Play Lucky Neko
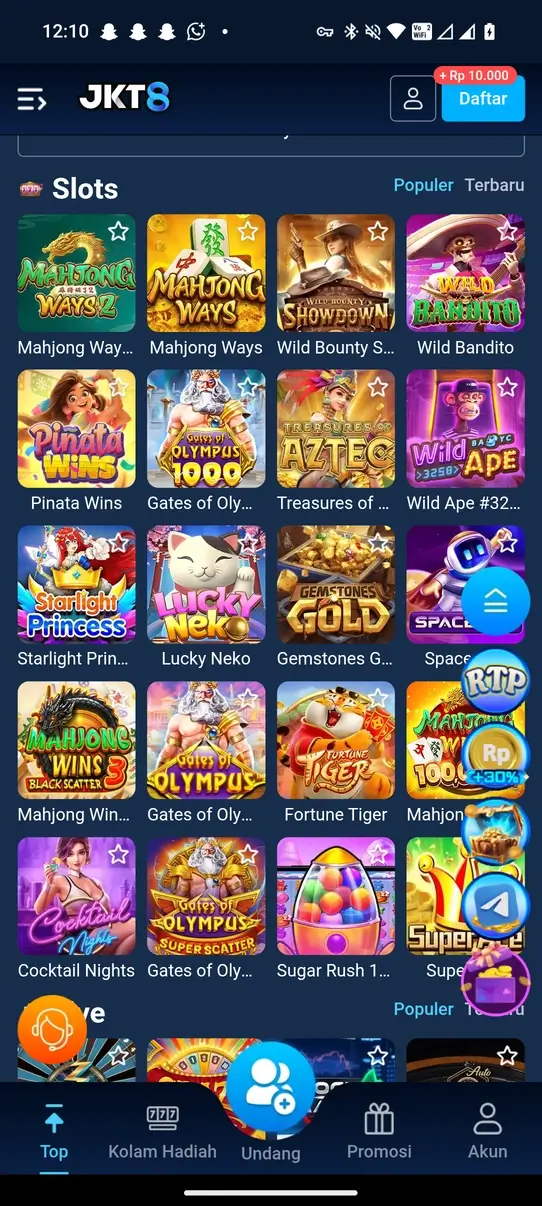The width and height of the screenshot is (542, 1206). (206, 584)
